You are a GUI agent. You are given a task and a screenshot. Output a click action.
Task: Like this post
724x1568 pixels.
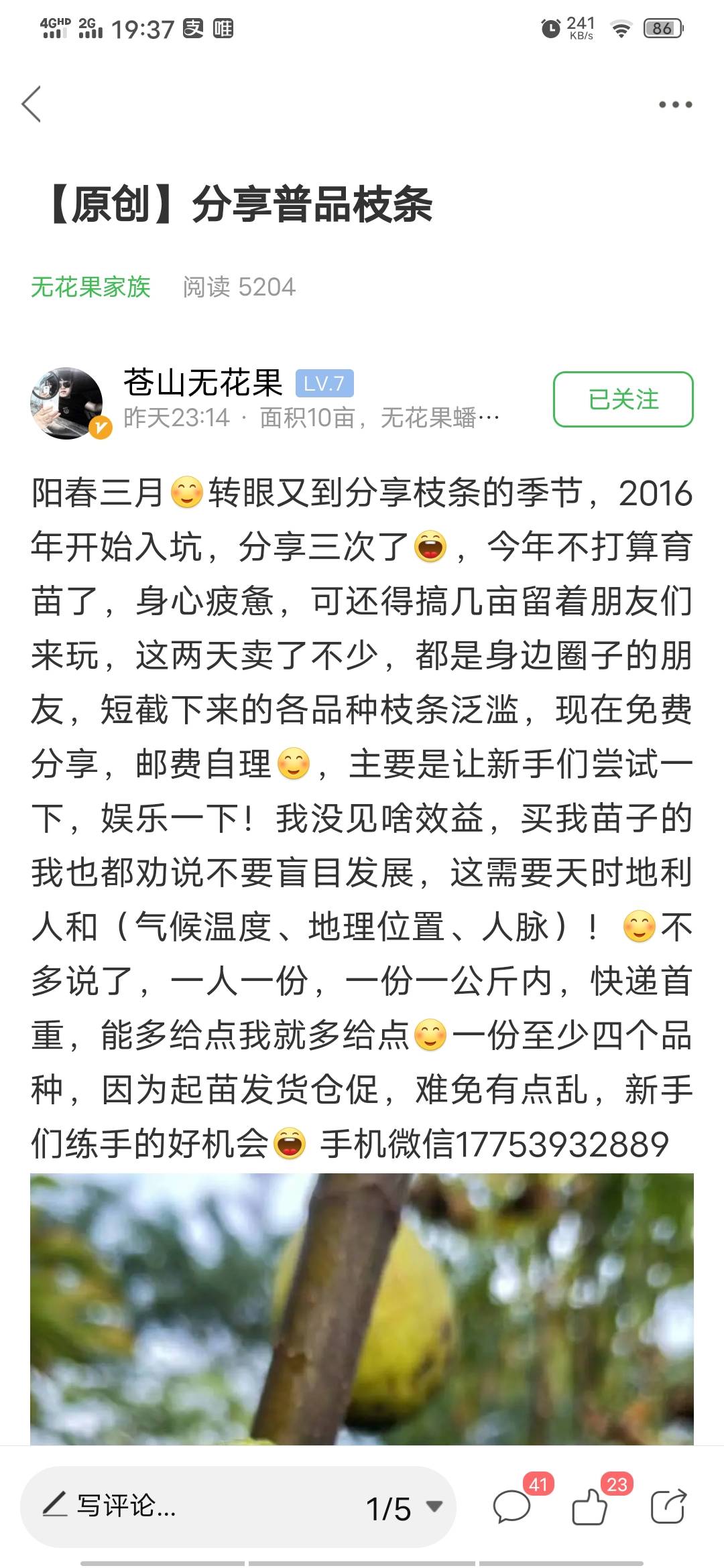click(x=590, y=1508)
